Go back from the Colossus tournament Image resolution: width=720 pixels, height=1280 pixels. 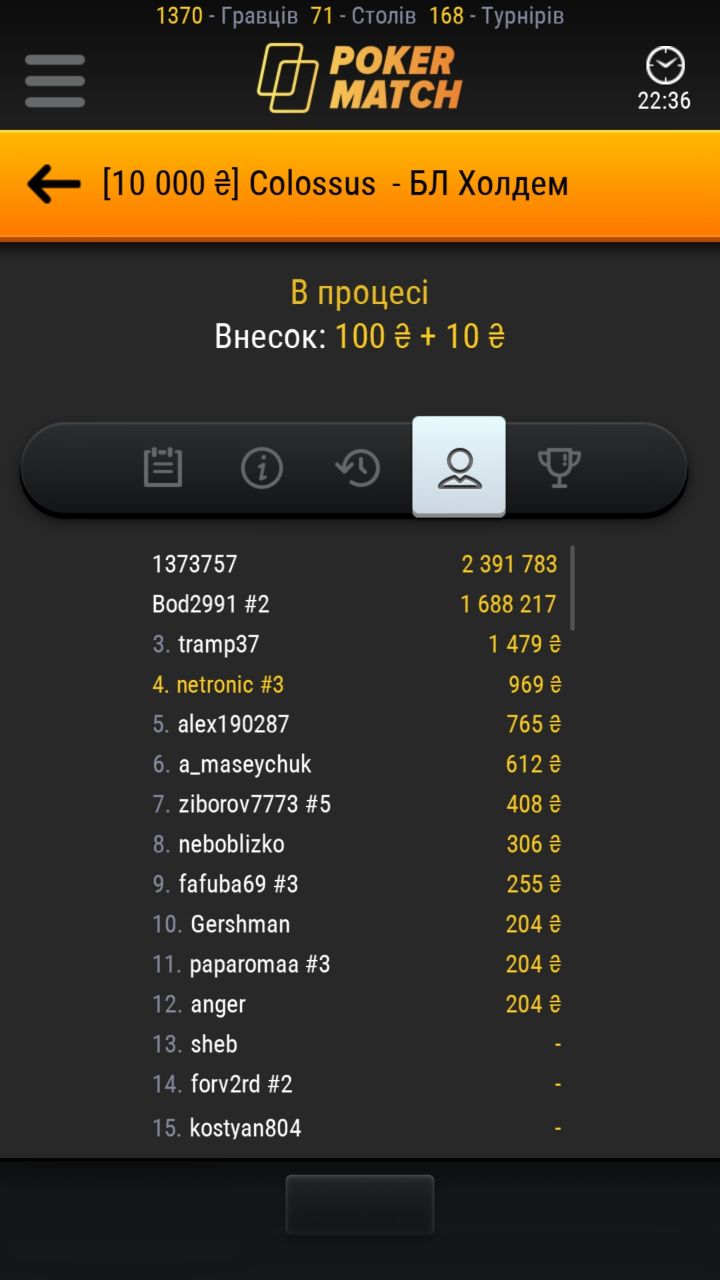point(53,184)
